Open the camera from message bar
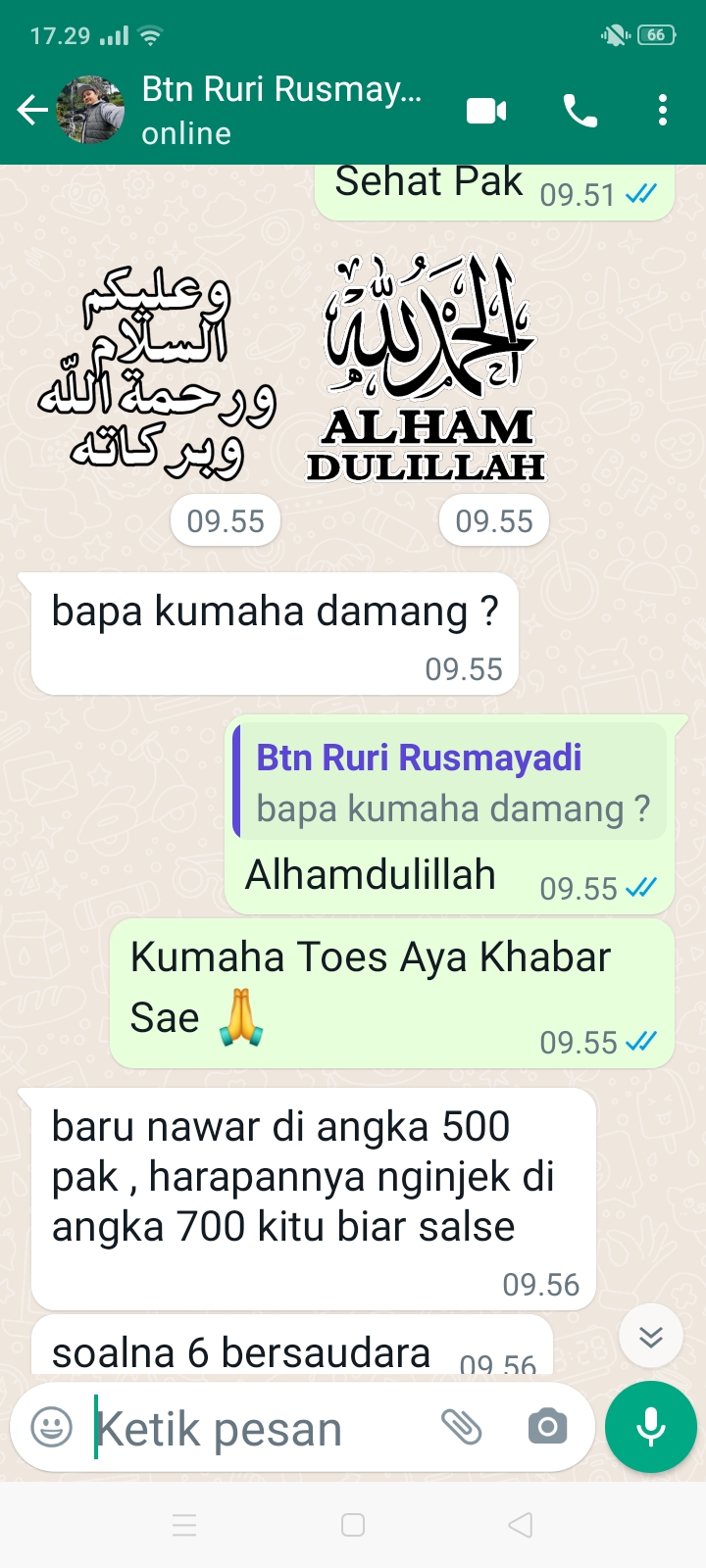The image size is (706, 1568). pyautogui.click(x=547, y=1427)
